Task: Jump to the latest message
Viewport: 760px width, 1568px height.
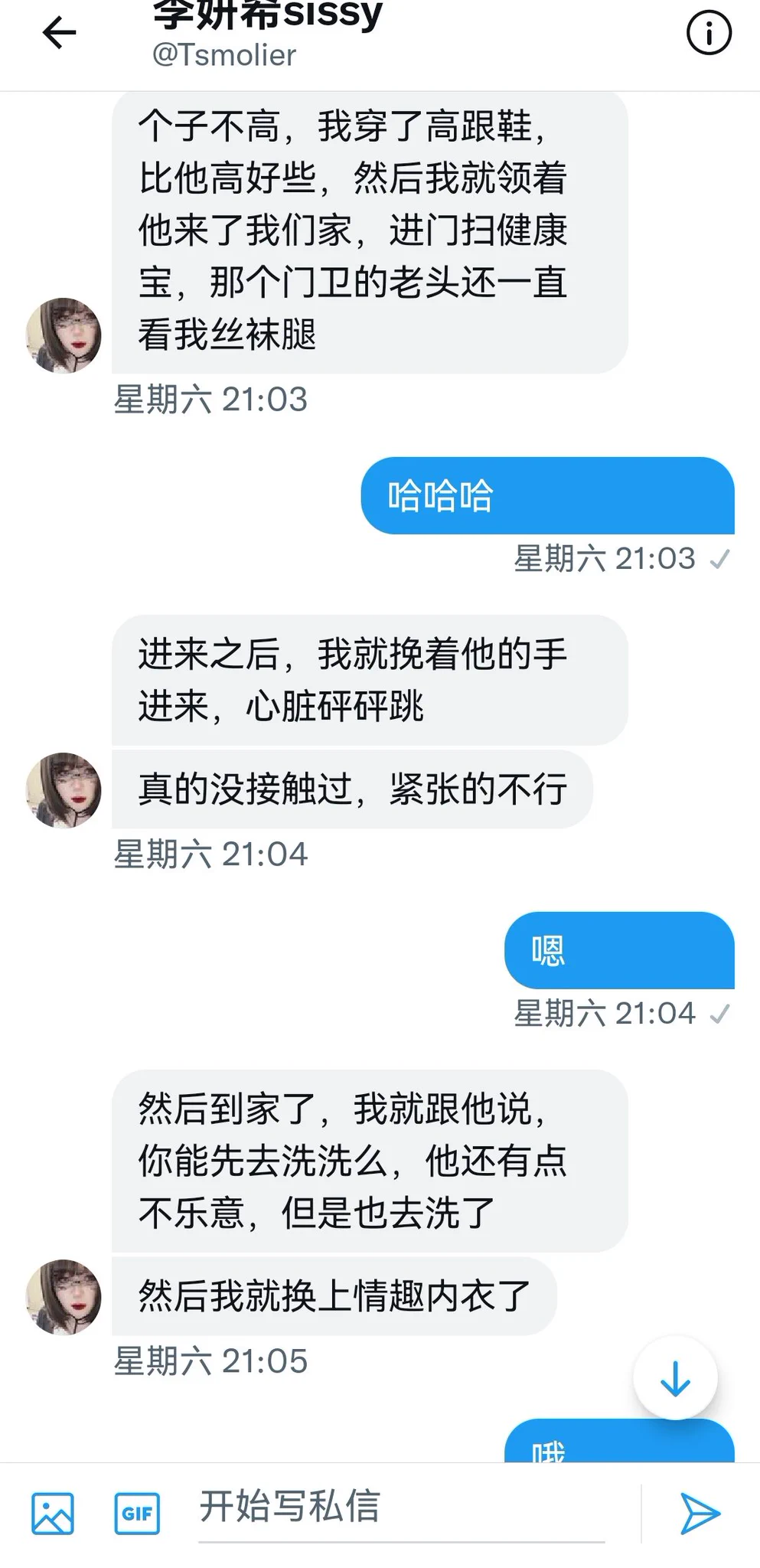Action: tap(674, 1378)
